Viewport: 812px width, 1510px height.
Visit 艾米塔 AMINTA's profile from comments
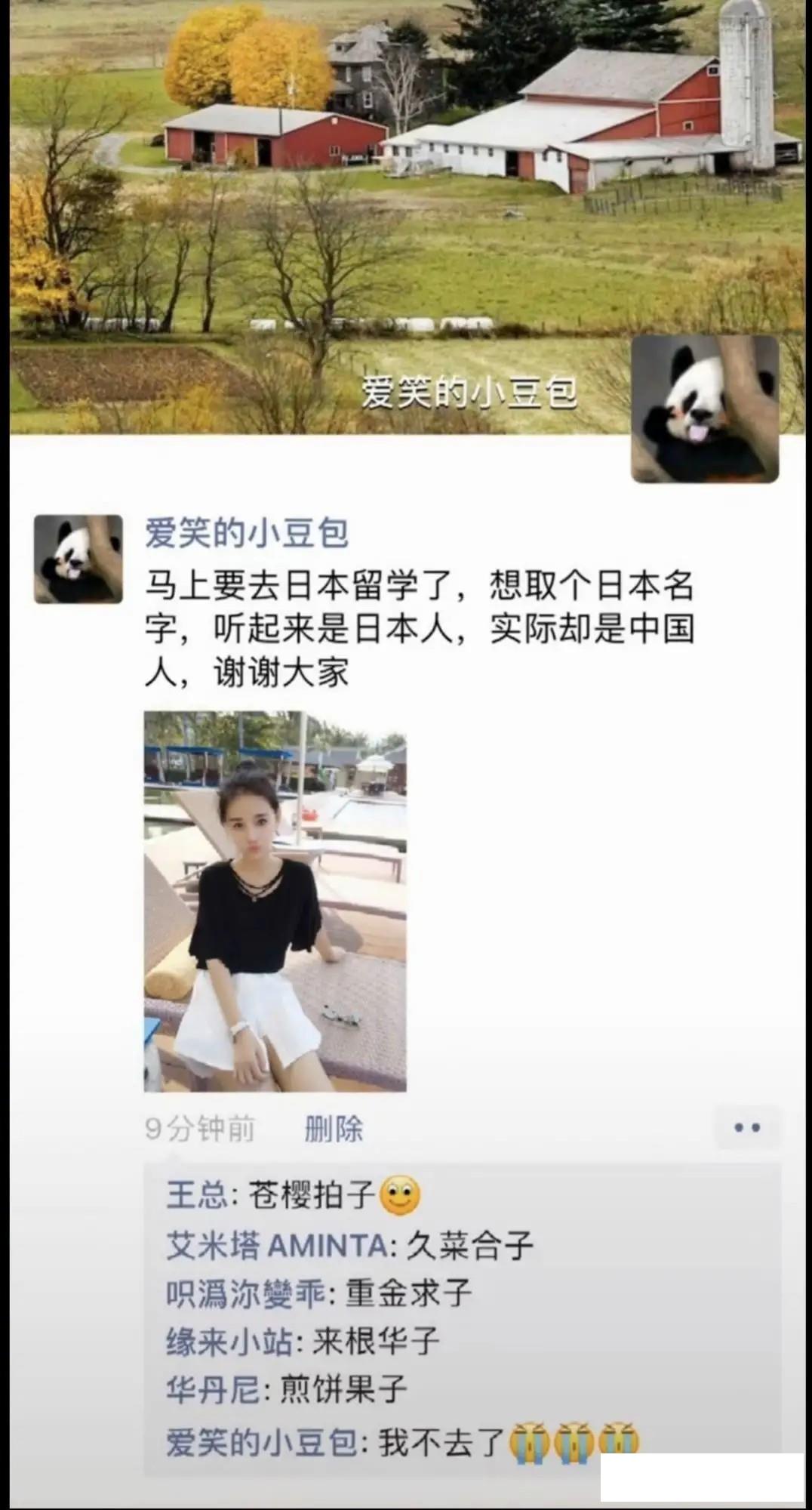click(x=277, y=1245)
